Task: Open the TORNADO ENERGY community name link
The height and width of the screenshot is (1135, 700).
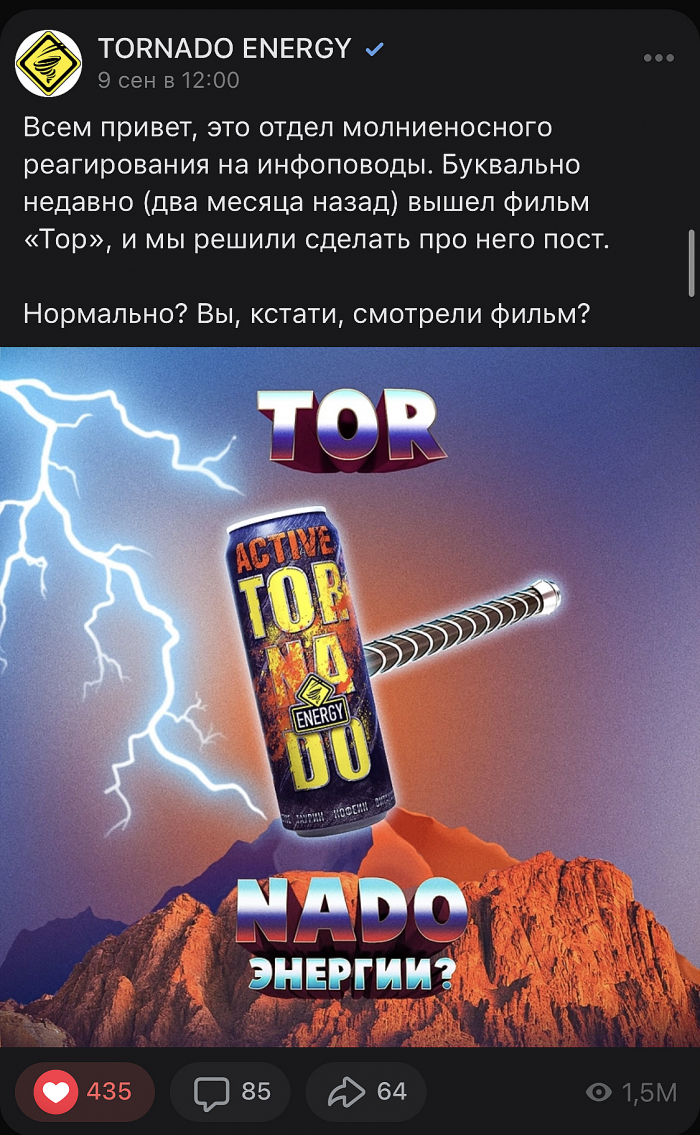Action: pos(224,47)
